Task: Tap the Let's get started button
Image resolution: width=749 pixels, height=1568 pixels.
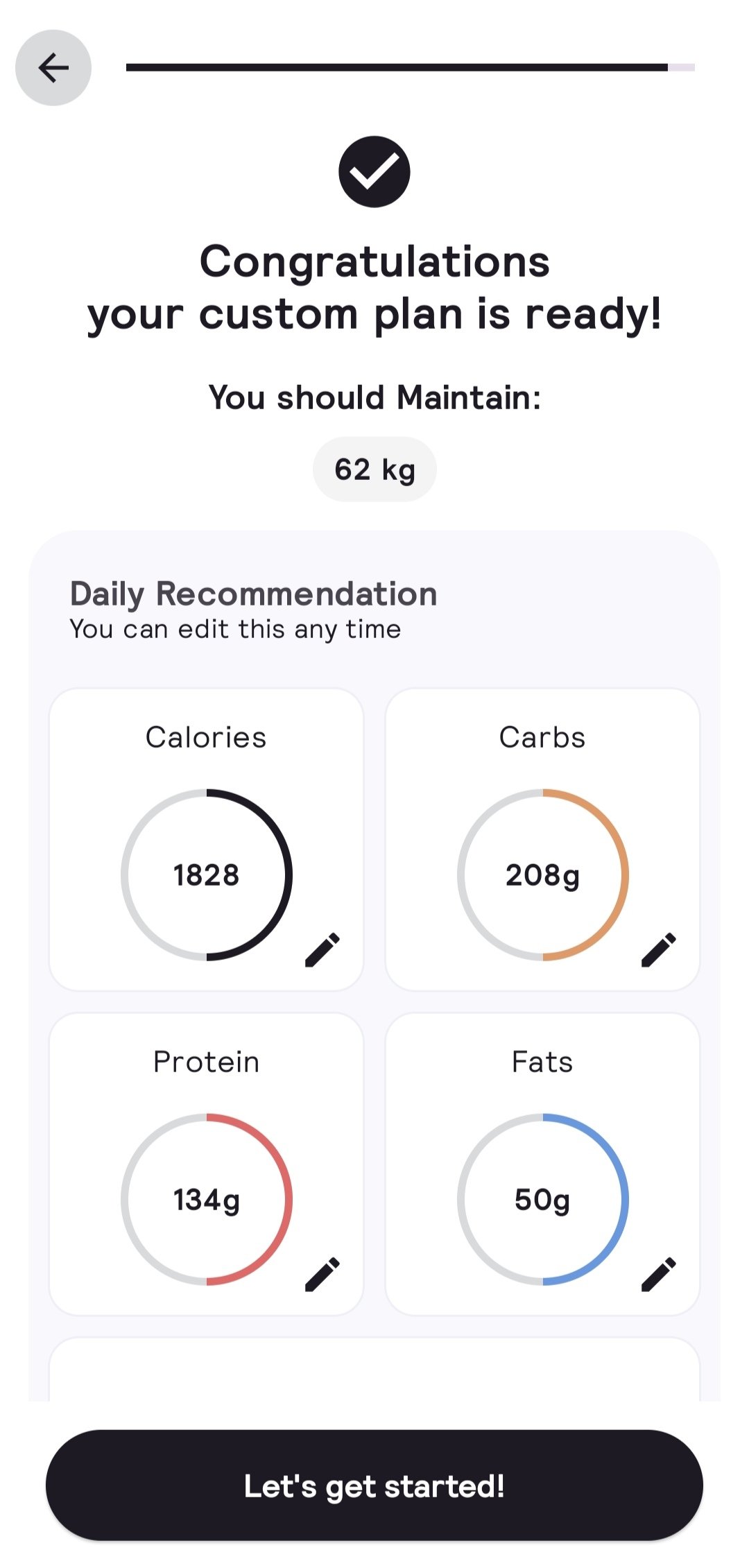Action: (x=374, y=1485)
